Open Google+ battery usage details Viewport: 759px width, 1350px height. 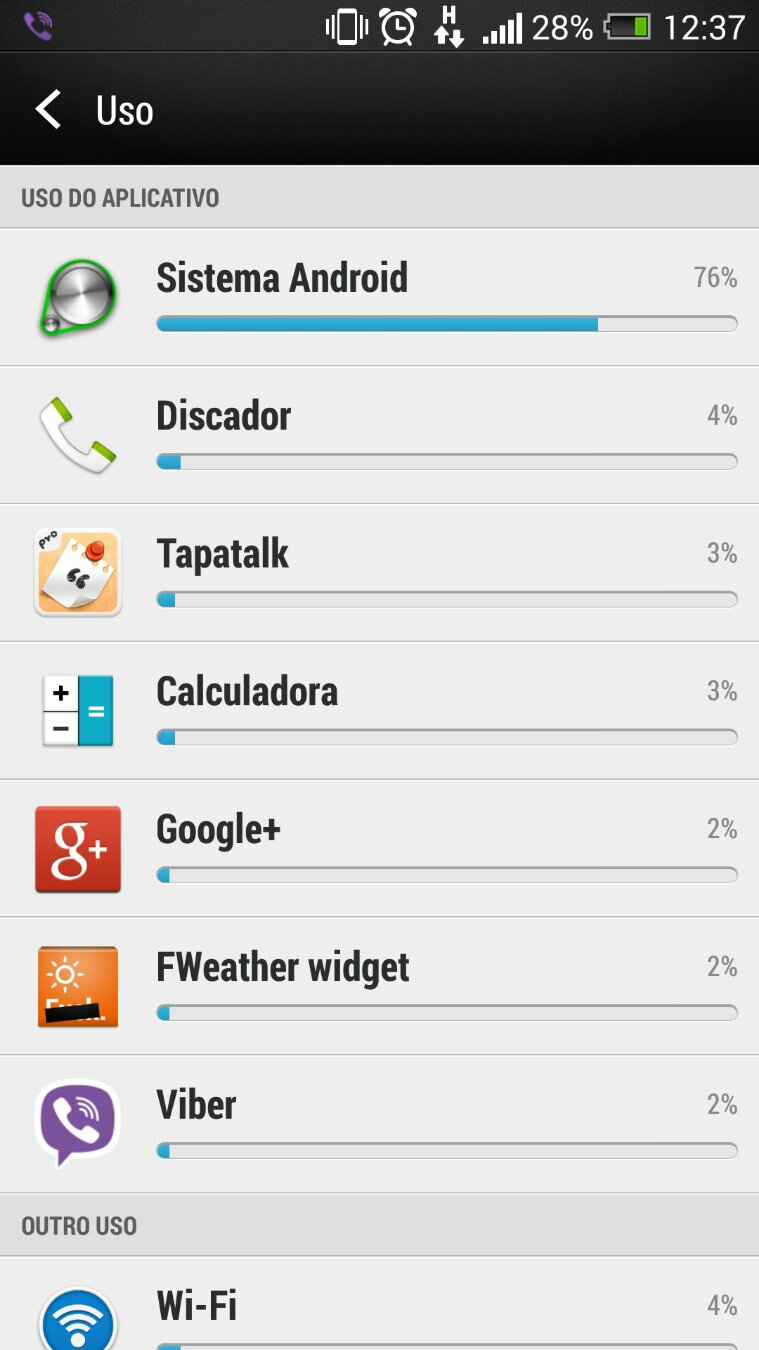tap(379, 849)
